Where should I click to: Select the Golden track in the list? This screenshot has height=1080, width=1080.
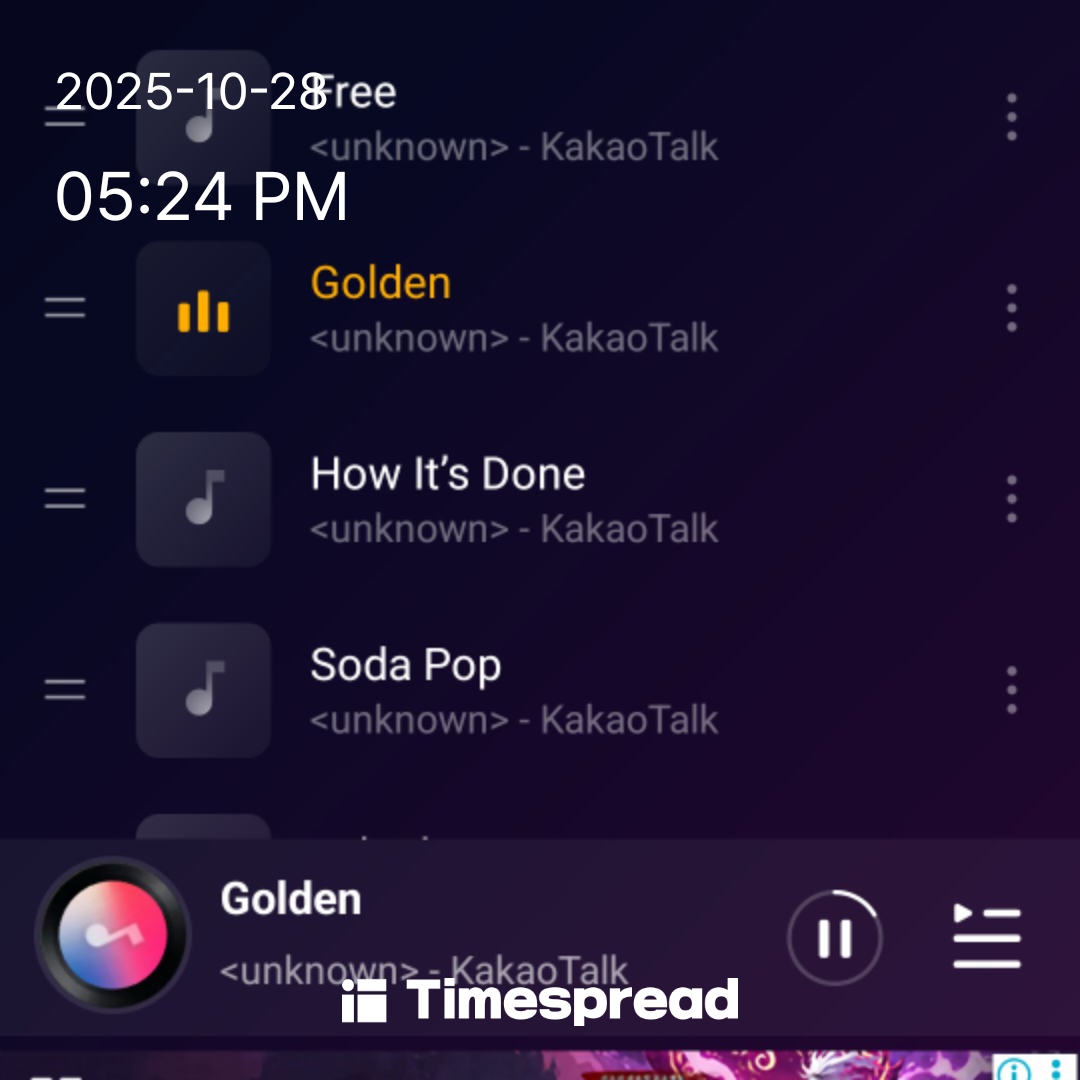[381, 284]
